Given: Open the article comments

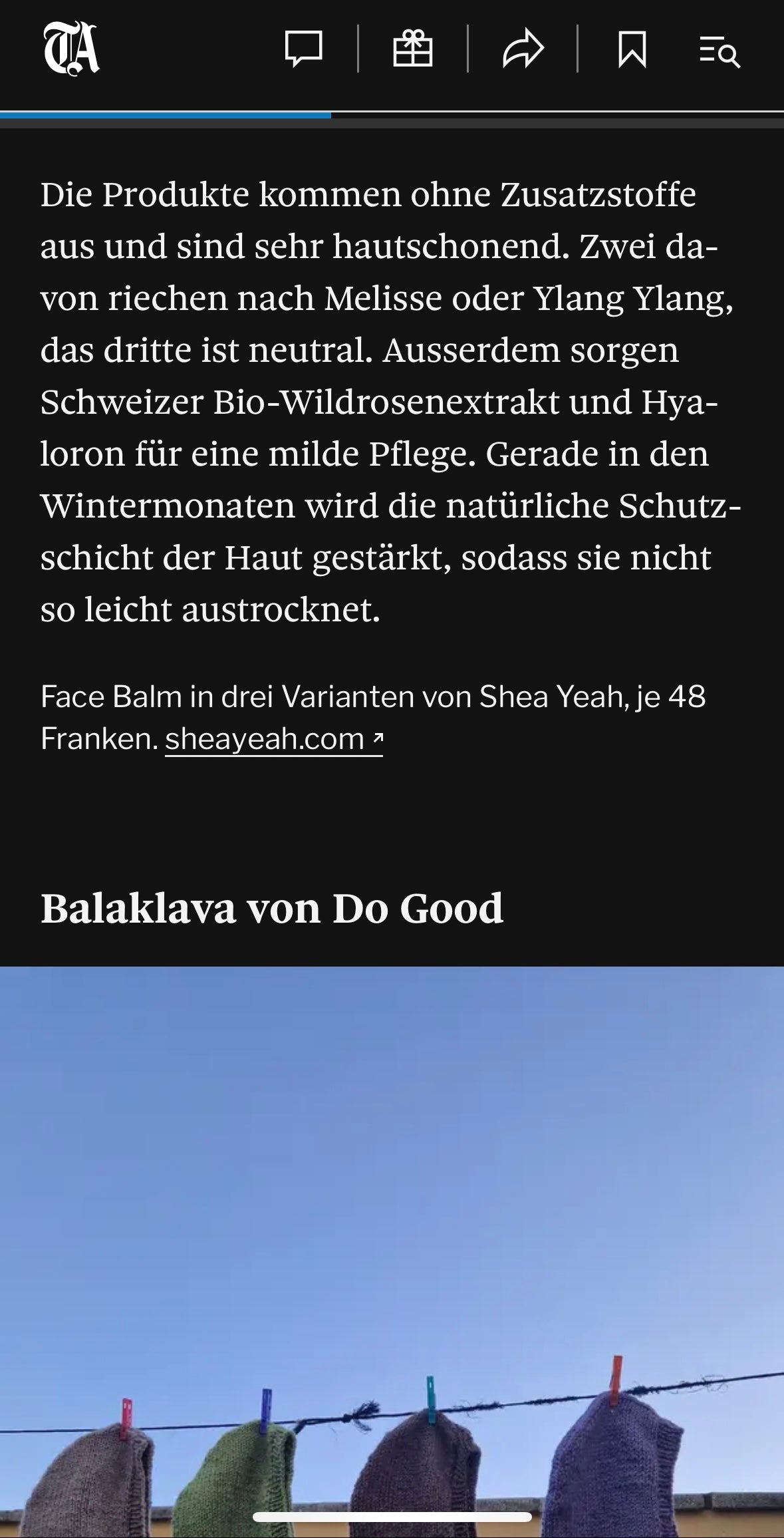Looking at the screenshot, I should pyautogui.click(x=303, y=49).
